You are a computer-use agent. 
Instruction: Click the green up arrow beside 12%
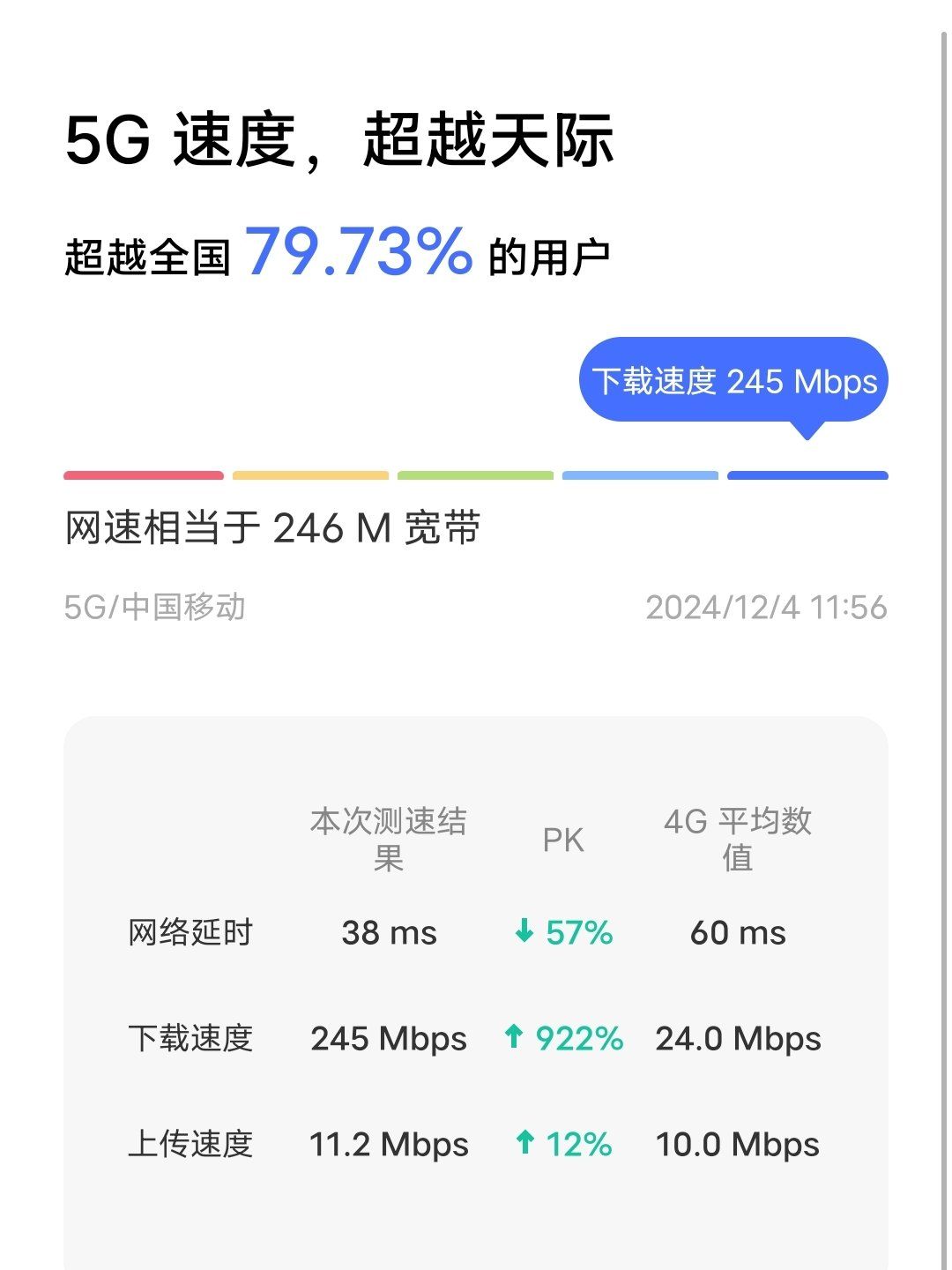pyautogui.click(x=524, y=1144)
